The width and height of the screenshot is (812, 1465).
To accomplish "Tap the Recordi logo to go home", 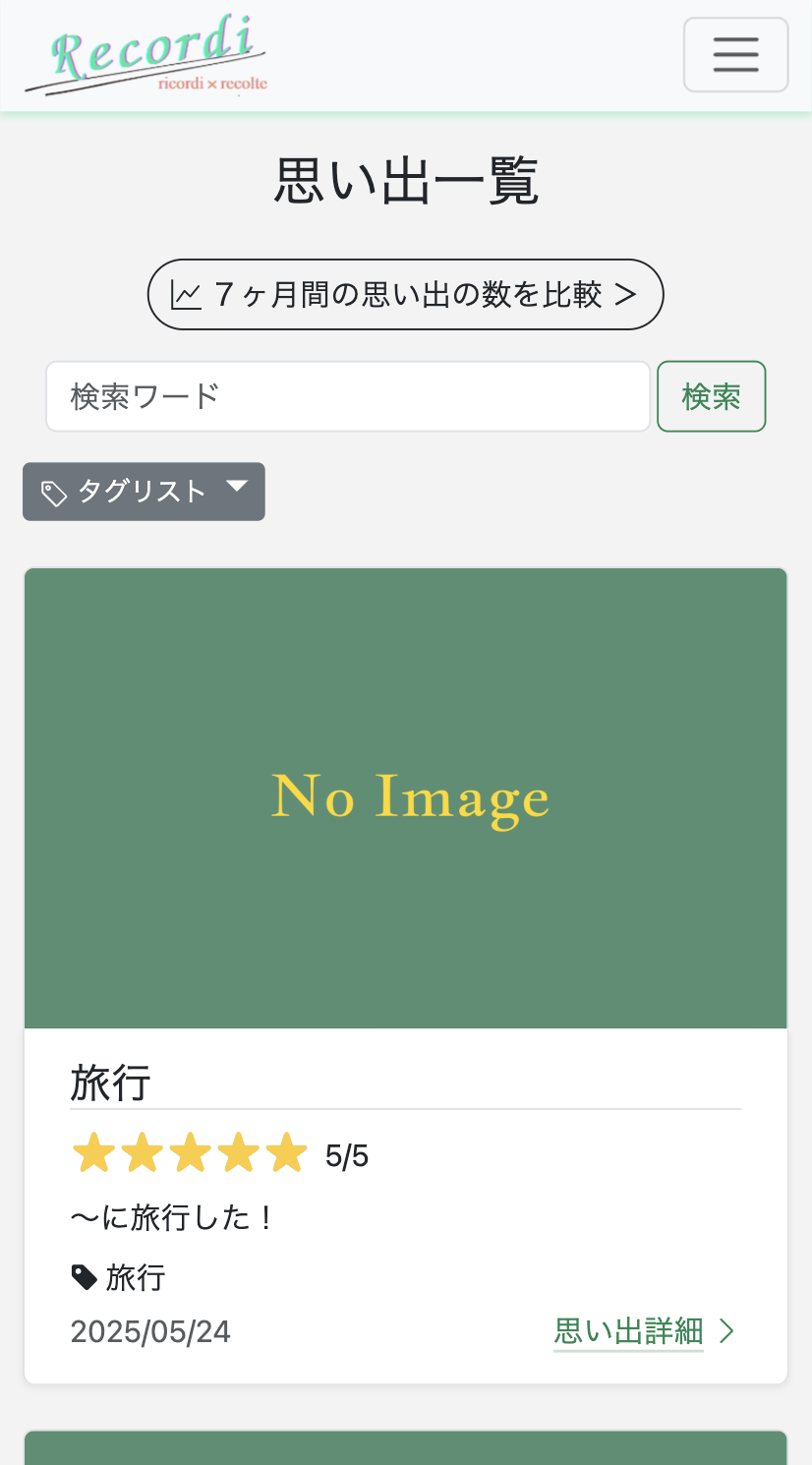I will pos(146,55).
